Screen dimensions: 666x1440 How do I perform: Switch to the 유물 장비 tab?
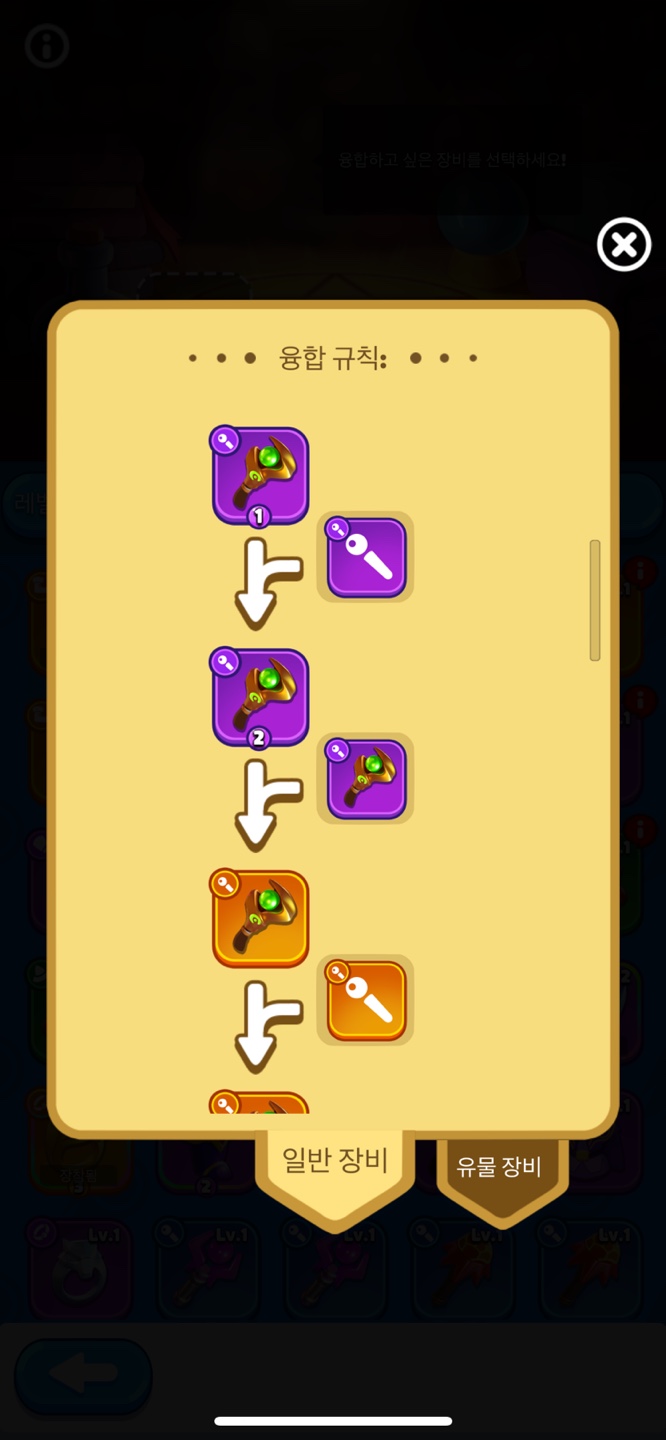499,1166
